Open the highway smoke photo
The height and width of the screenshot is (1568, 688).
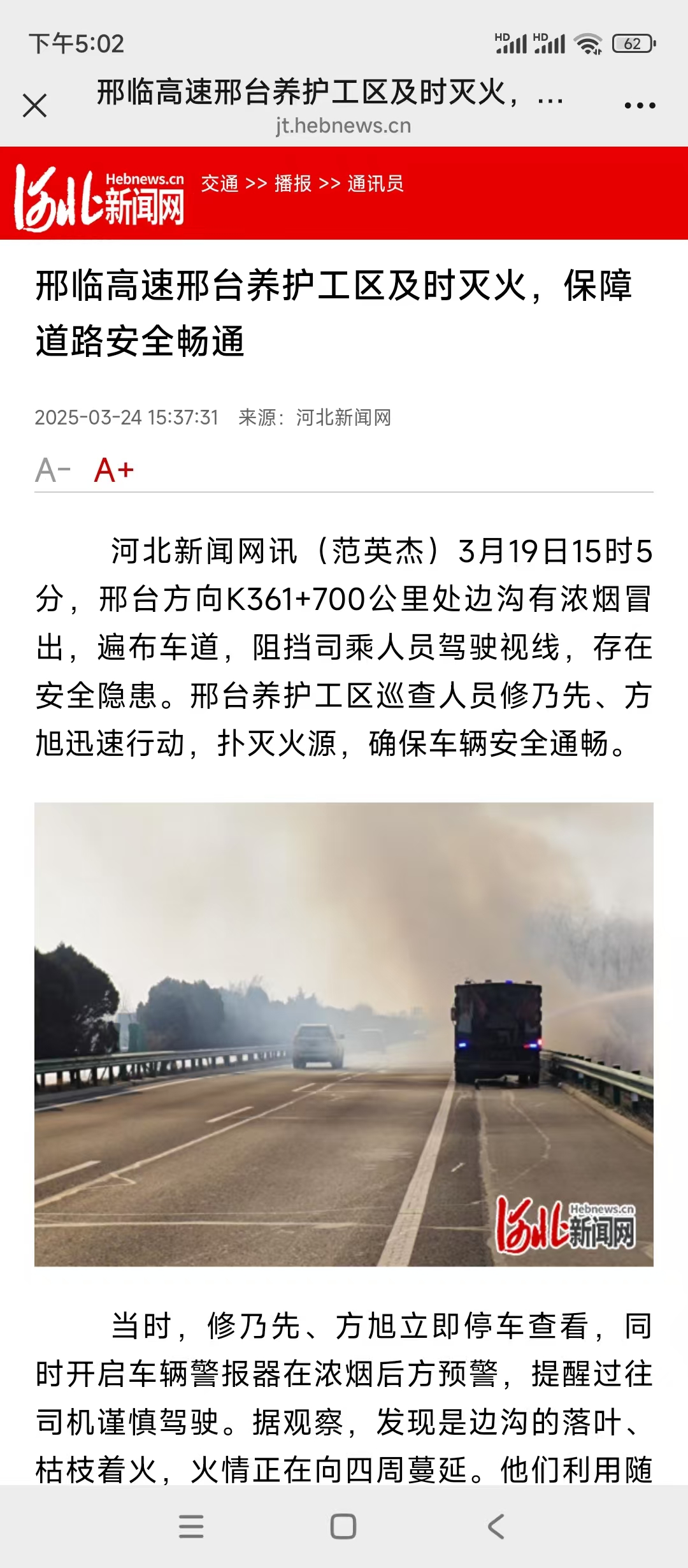344,1034
